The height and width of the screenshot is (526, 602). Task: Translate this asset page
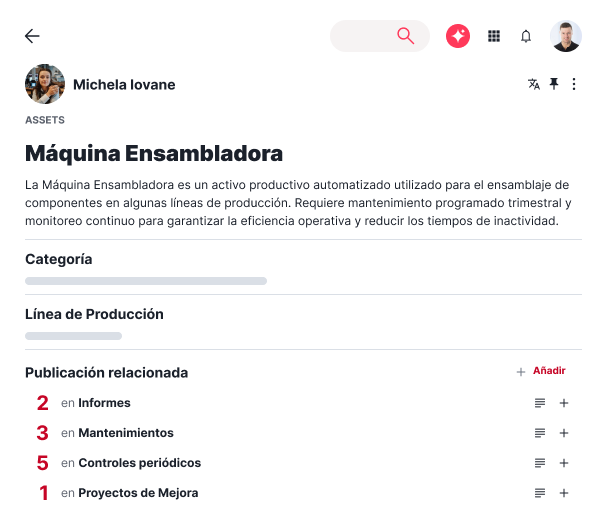coord(534,85)
